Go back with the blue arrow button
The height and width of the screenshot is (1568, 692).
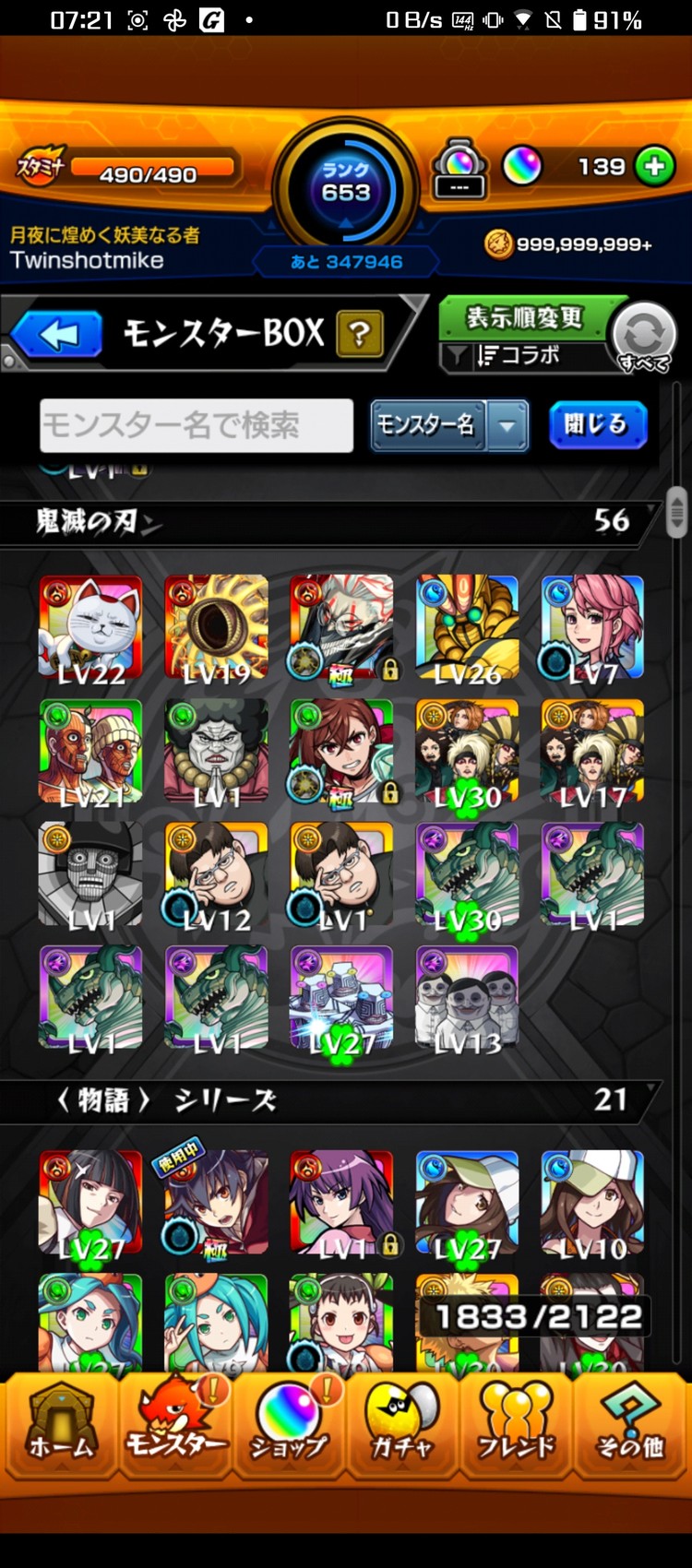(x=59, y=334)
